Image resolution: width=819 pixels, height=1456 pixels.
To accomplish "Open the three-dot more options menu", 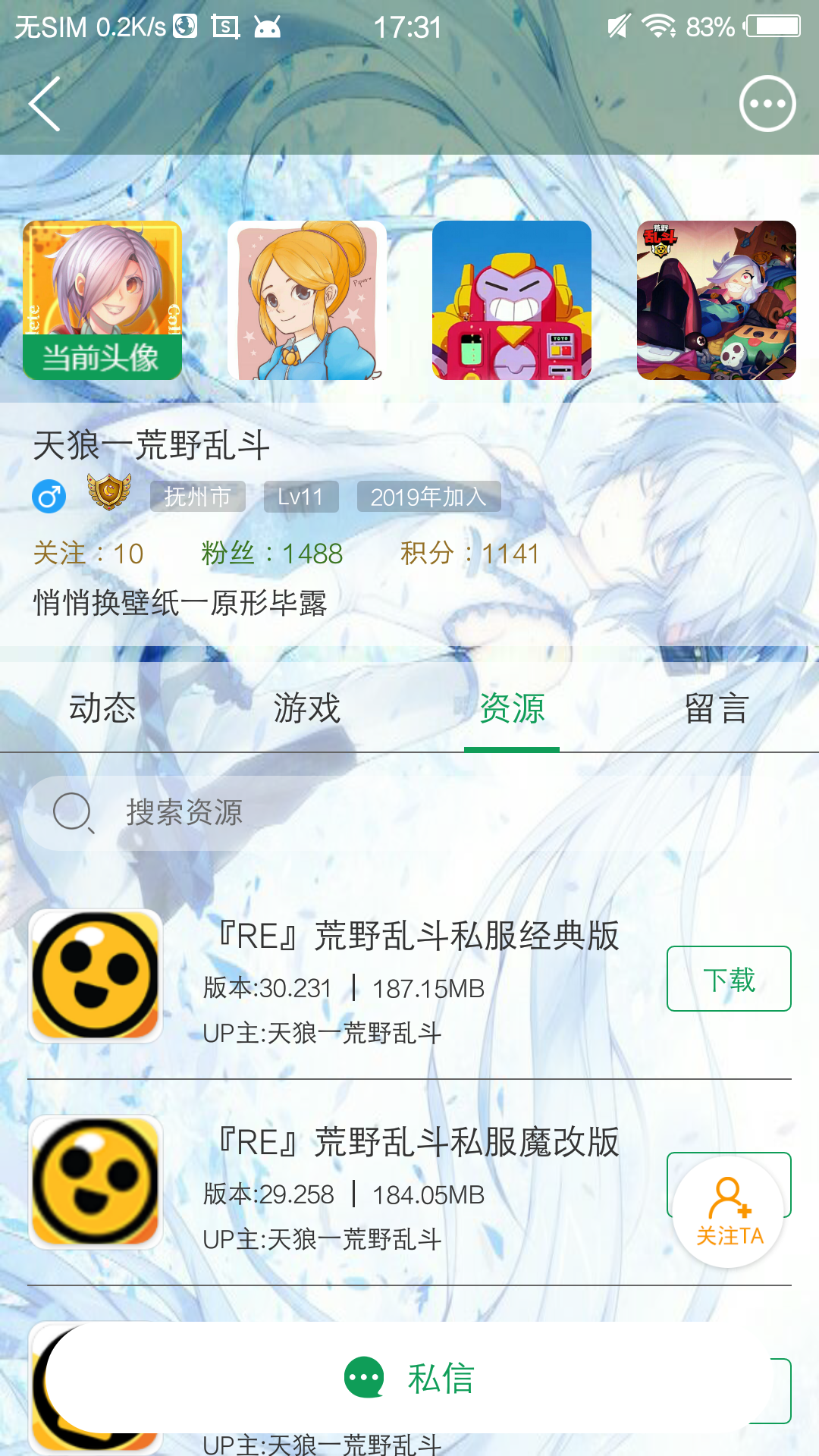I will tap(767, 104).
